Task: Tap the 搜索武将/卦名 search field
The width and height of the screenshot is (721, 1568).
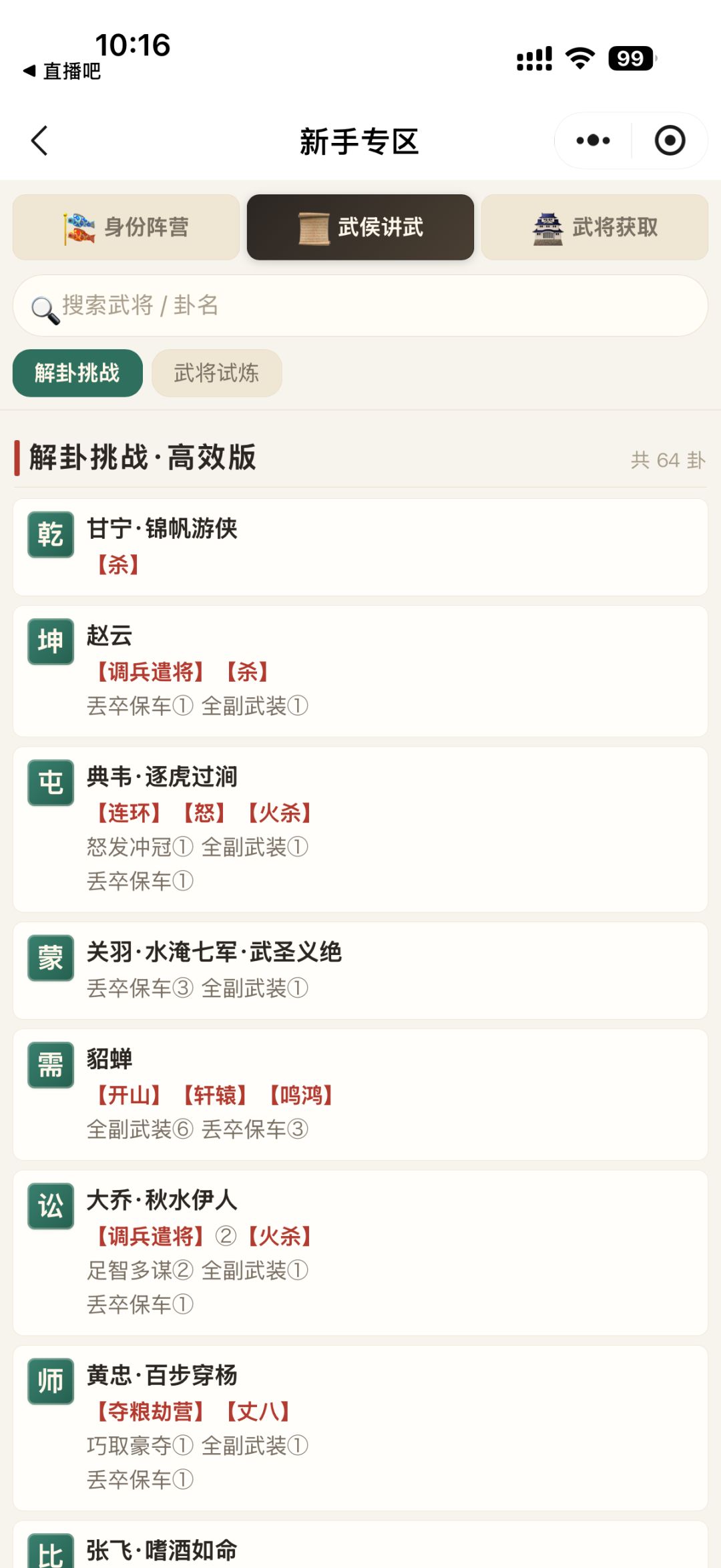Action: point(360,306)
